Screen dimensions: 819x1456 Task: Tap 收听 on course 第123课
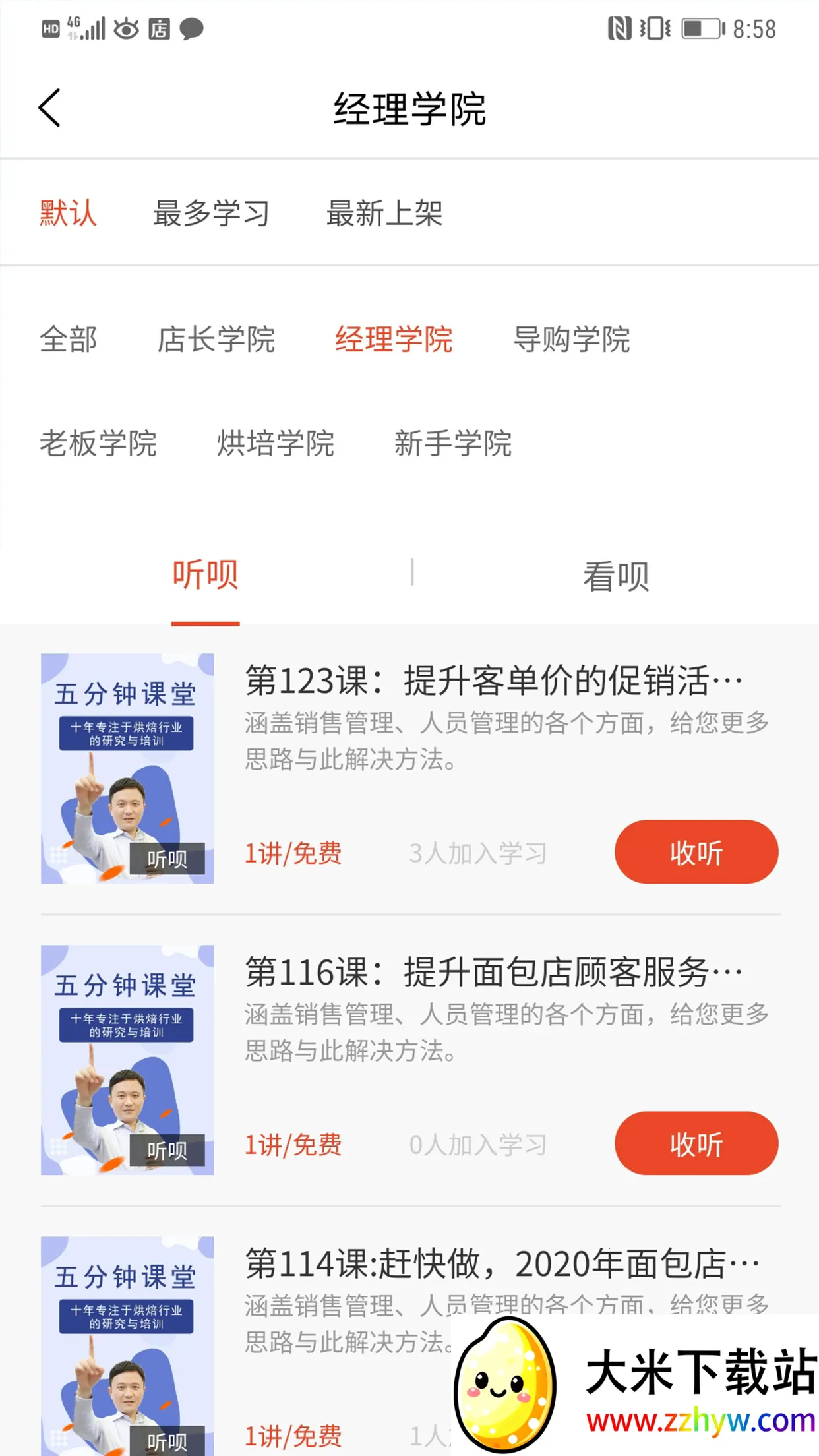[696, 851]
